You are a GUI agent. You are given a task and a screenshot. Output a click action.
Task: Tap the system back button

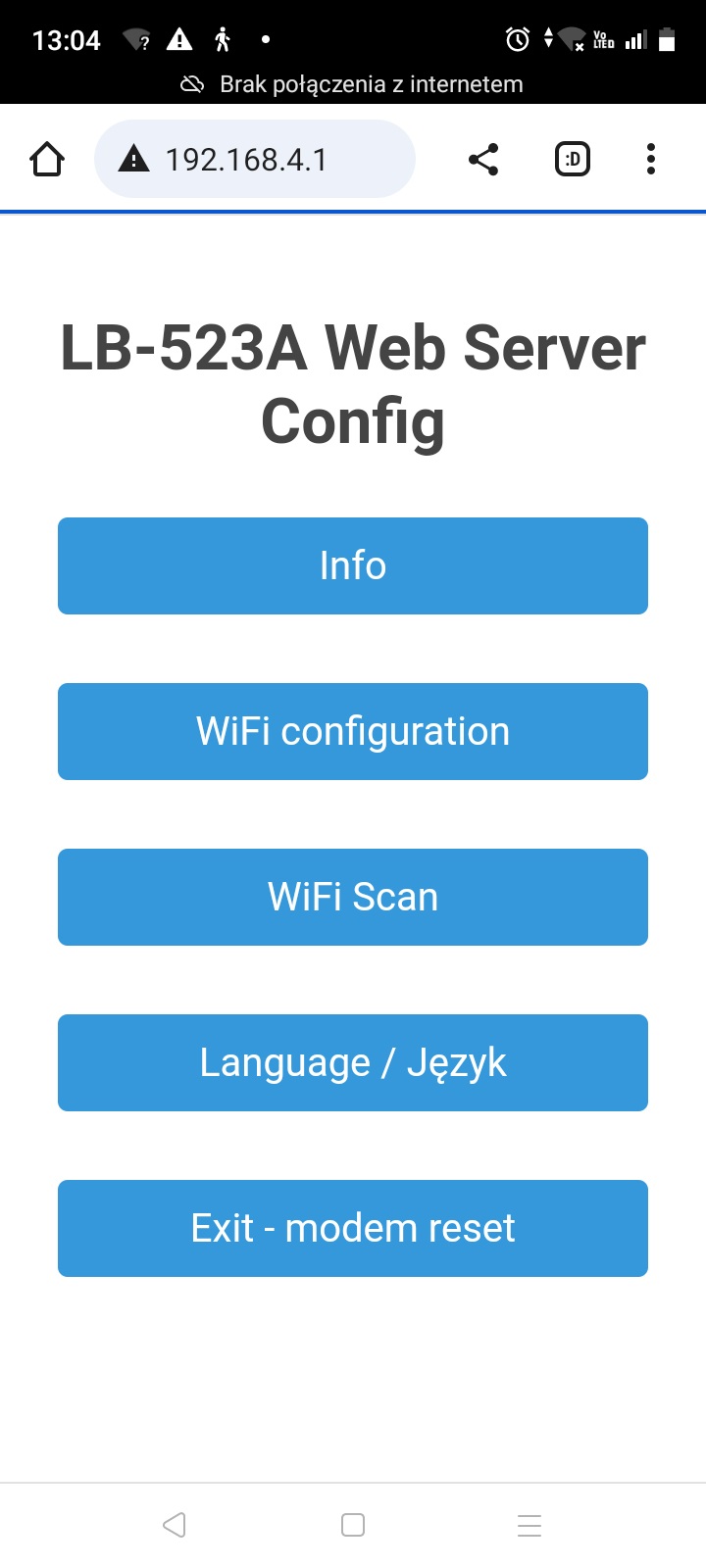click(x=175, y=1525)
